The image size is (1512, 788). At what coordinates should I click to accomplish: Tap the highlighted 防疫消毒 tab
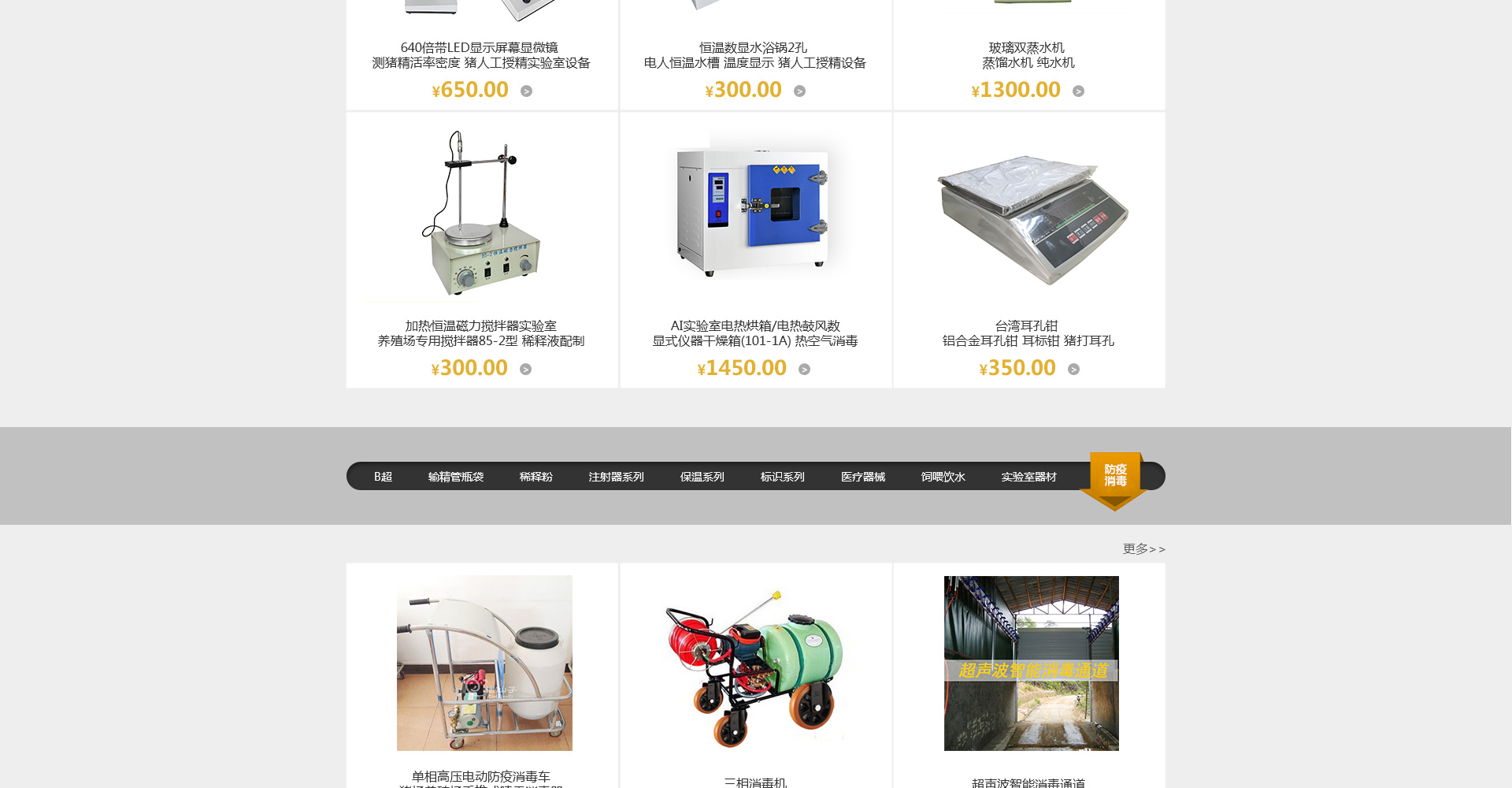pos(1114,475)
